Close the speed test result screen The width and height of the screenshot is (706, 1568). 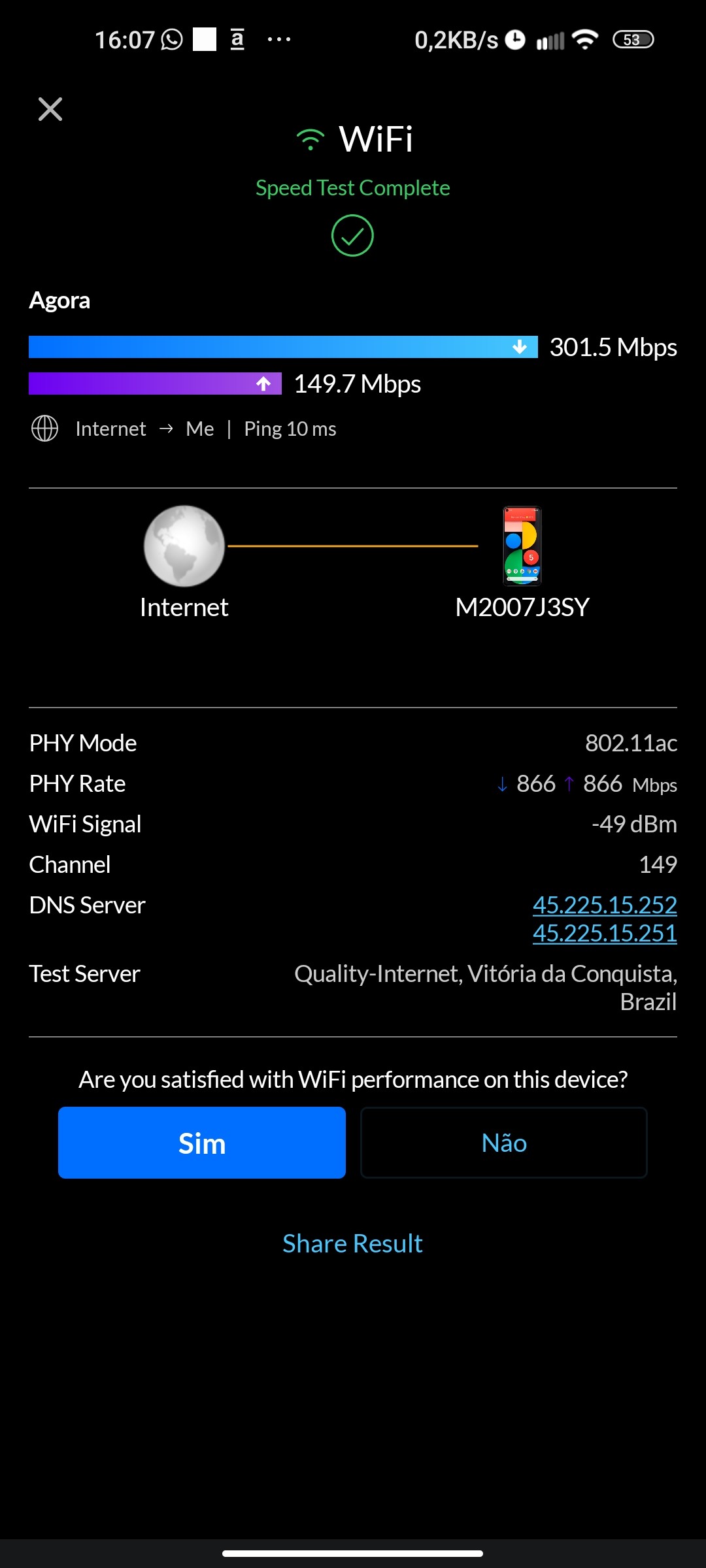point(50,109)
